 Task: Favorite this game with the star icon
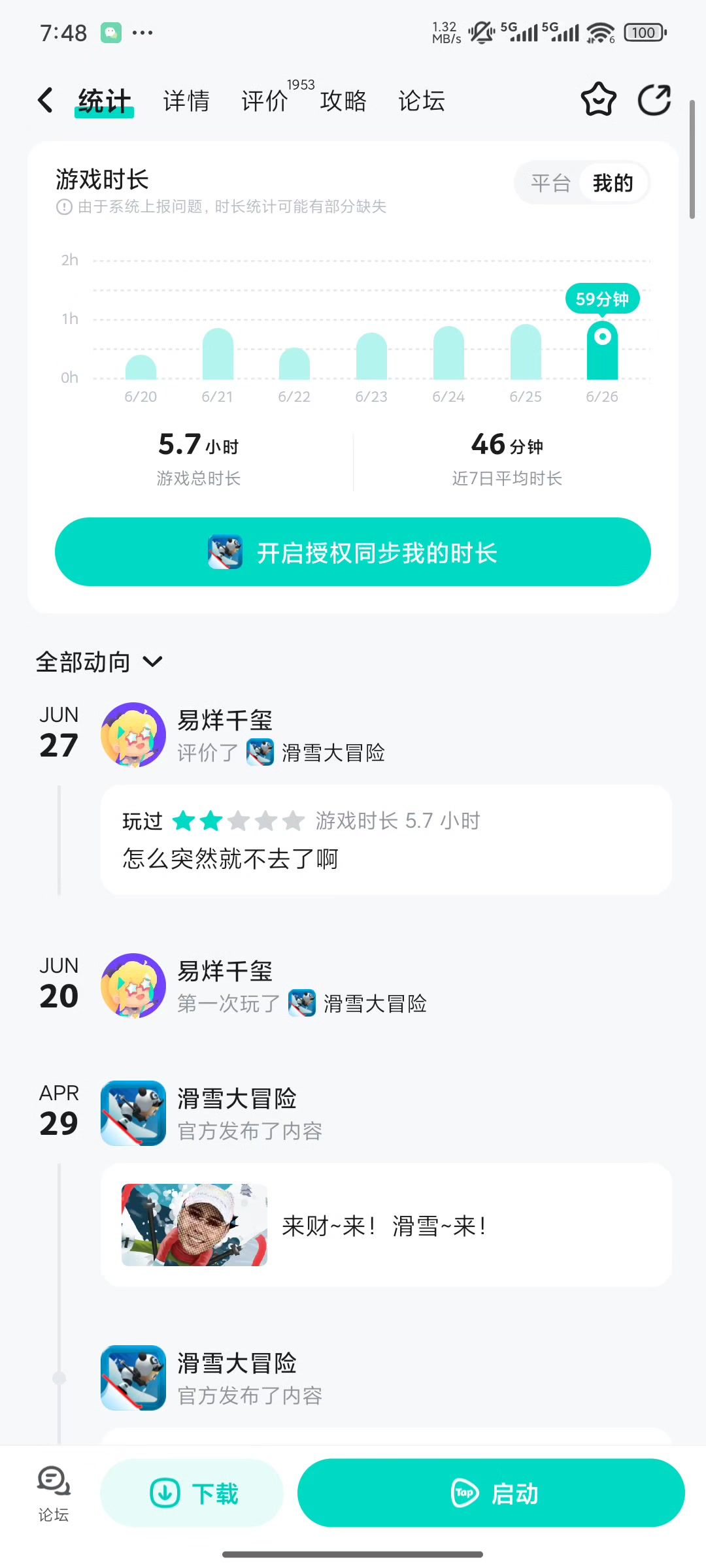tap(598, 100)
